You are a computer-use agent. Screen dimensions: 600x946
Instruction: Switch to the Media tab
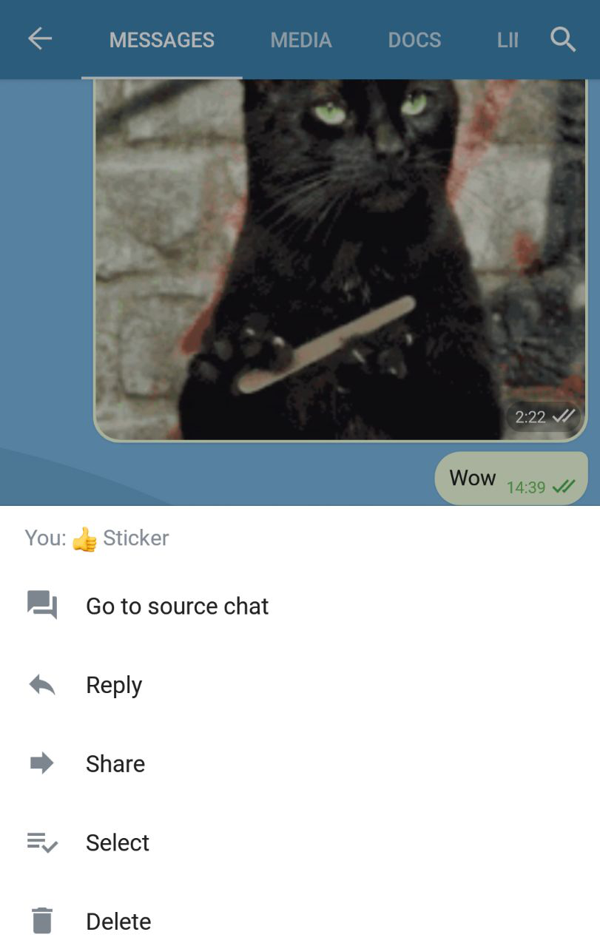301,41
